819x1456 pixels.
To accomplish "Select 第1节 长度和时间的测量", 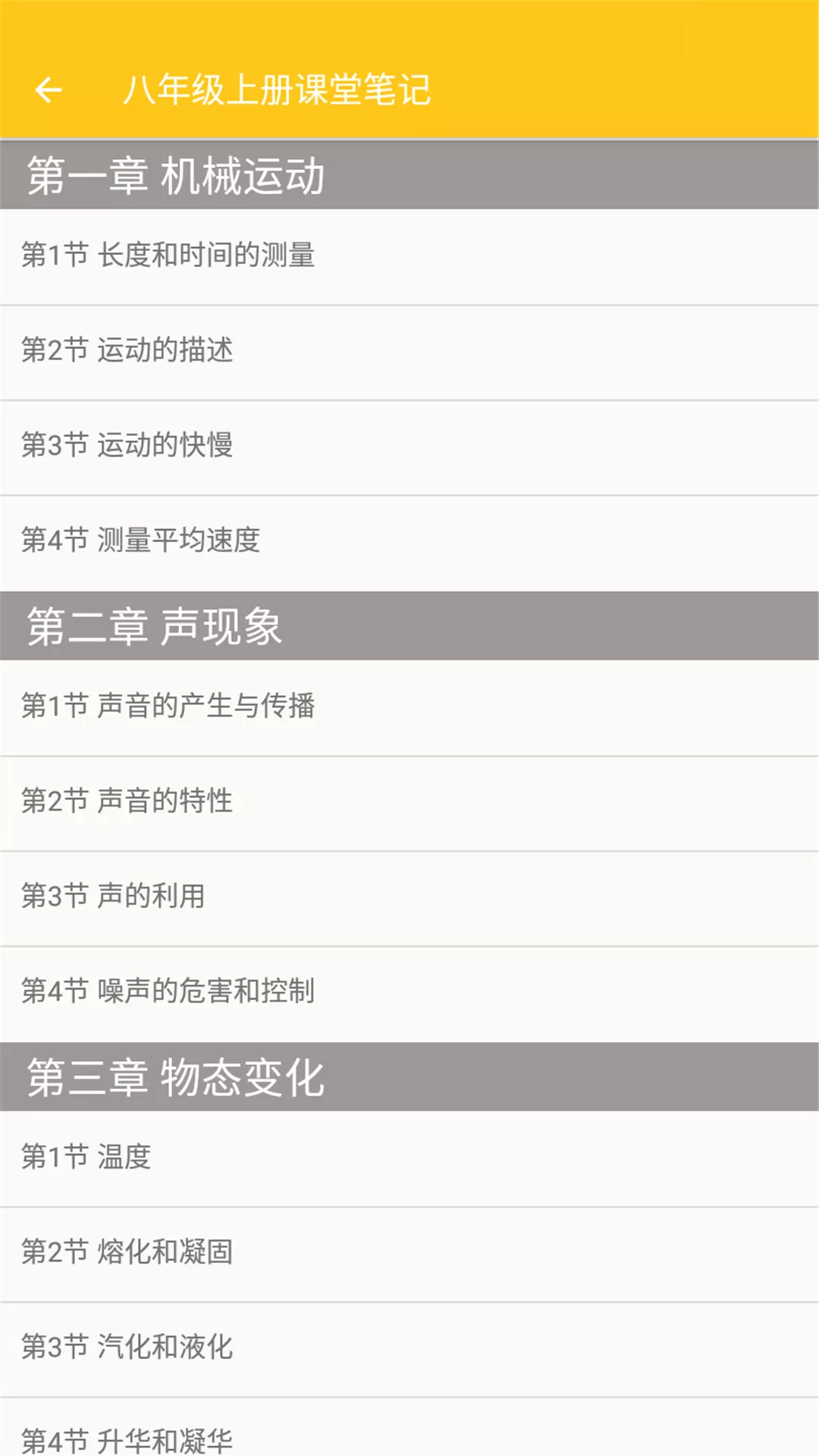I will click(171, 256).
